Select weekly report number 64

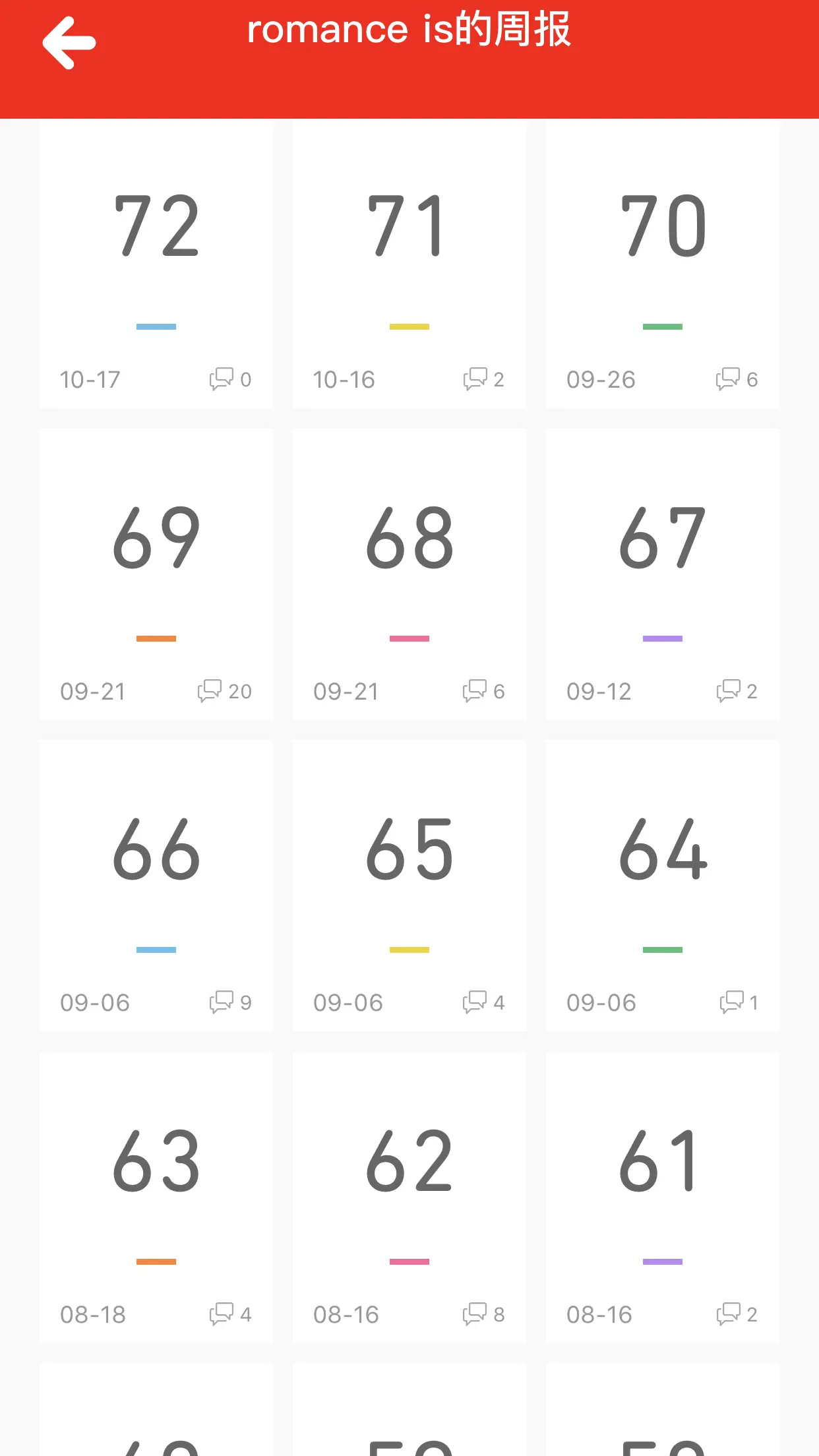pos(662,885)
